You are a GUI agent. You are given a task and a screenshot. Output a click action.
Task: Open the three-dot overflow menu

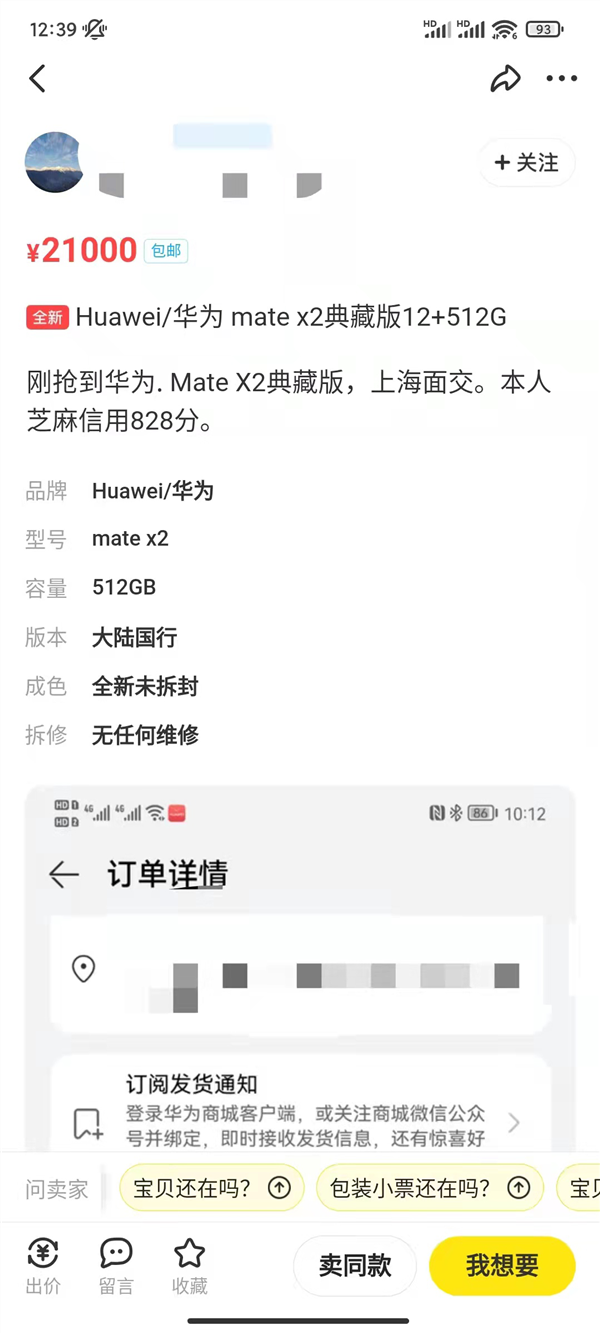tap(561, 79)
